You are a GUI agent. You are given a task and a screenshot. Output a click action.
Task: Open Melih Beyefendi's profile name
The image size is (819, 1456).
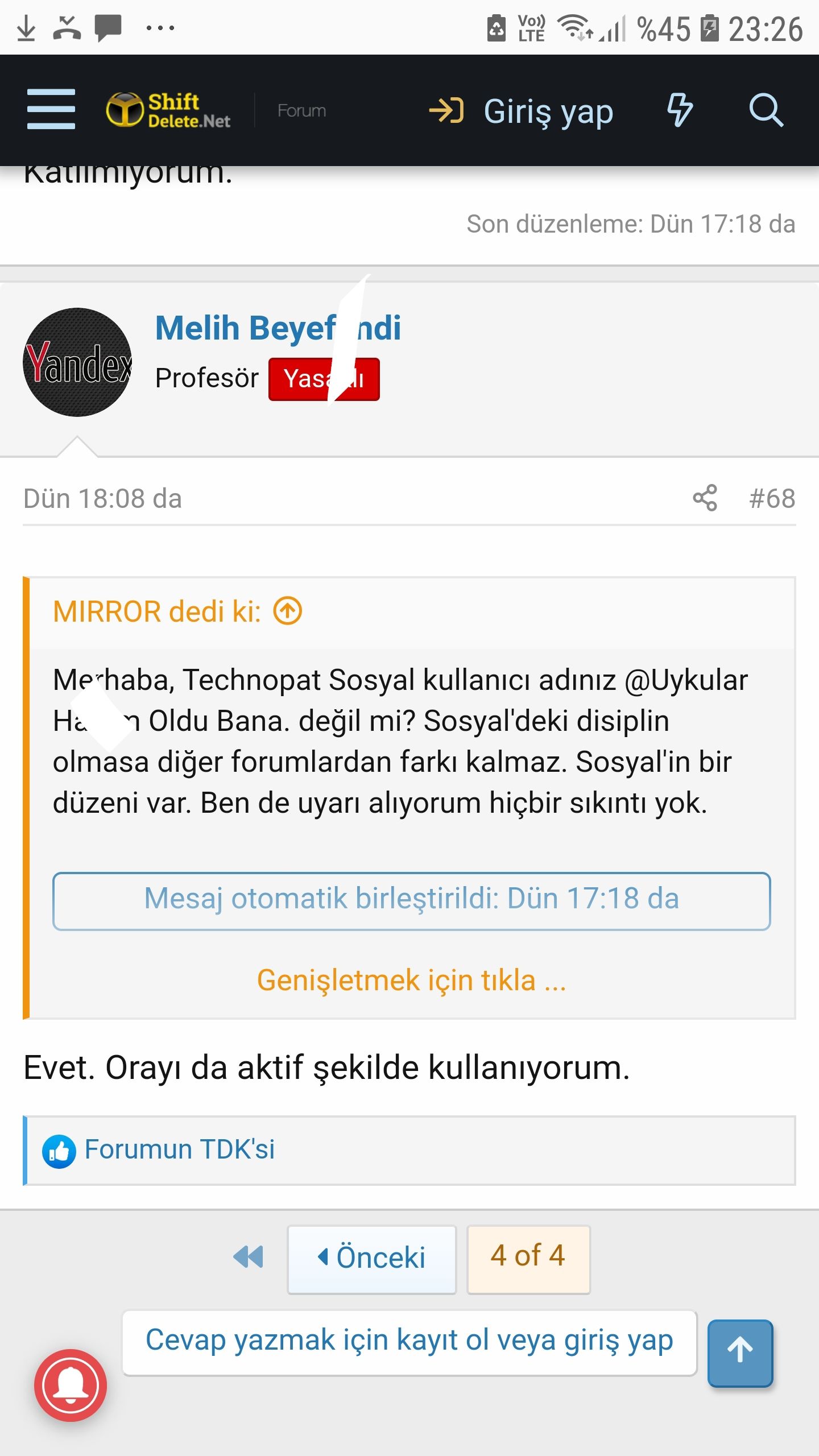pos(278,328)
